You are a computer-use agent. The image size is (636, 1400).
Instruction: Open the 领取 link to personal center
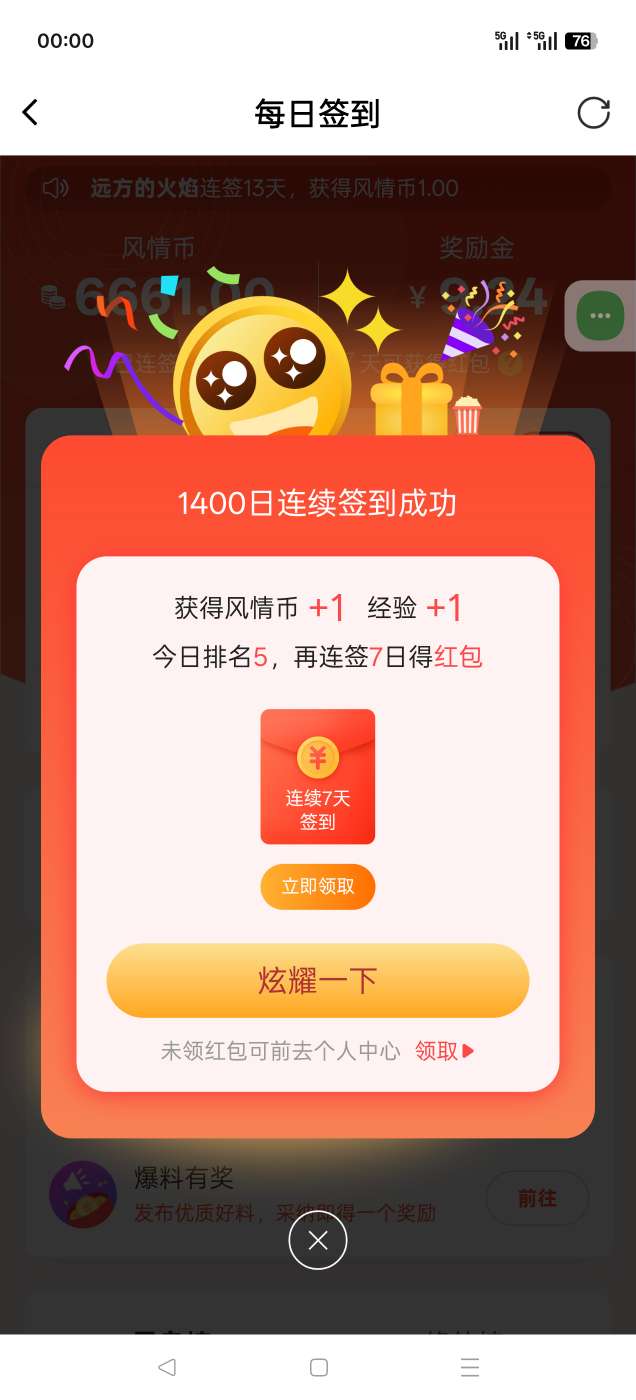(x=445, y=1051)
